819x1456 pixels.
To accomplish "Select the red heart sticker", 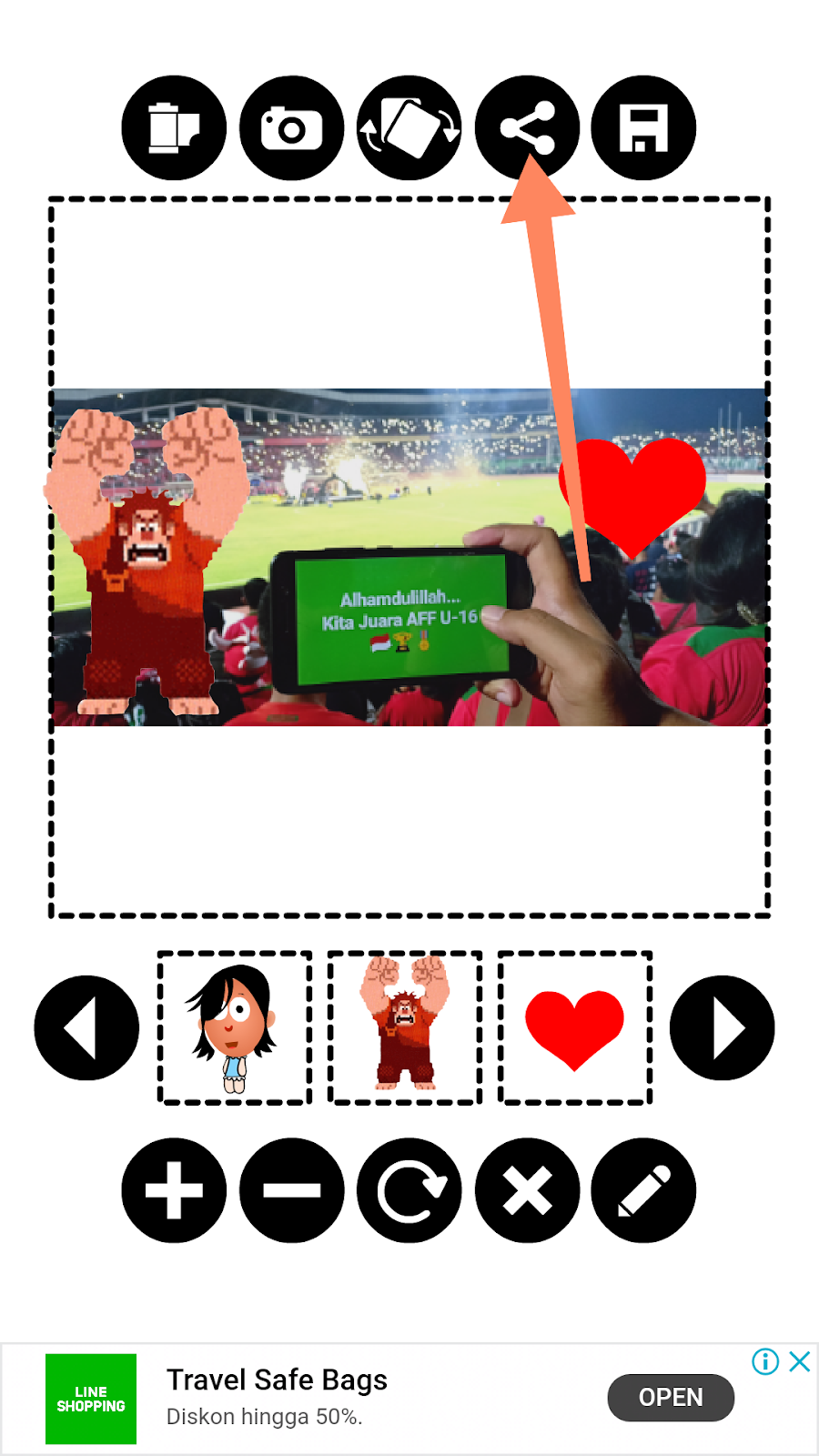I will click(575, 1028).
